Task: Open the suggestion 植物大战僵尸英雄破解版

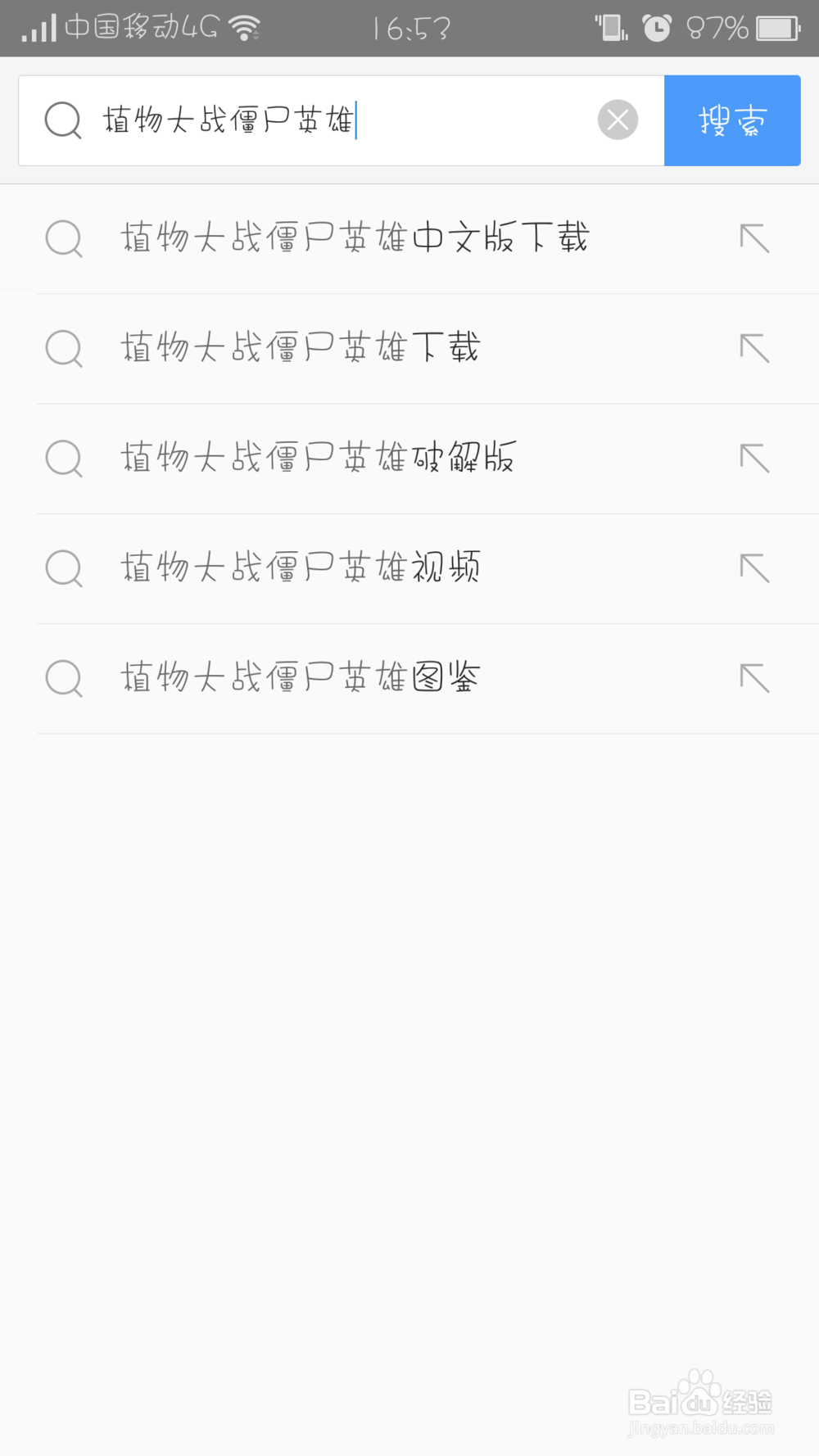Action: click(x=318, y=459)
